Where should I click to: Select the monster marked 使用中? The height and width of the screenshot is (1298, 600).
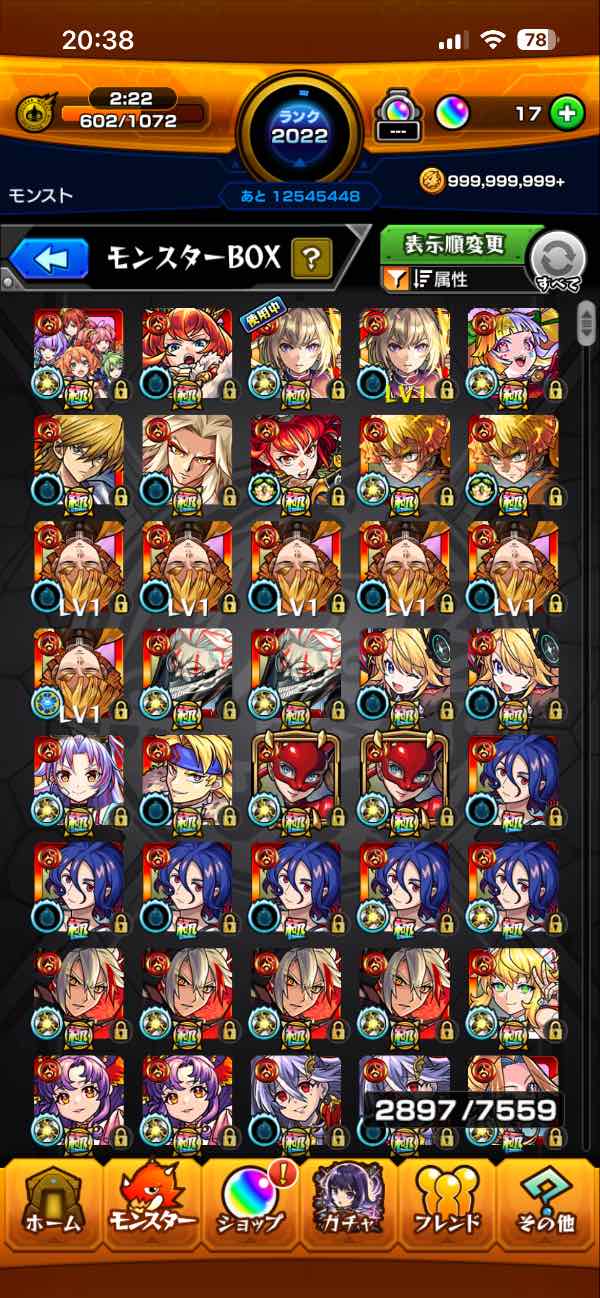[295, 355]
